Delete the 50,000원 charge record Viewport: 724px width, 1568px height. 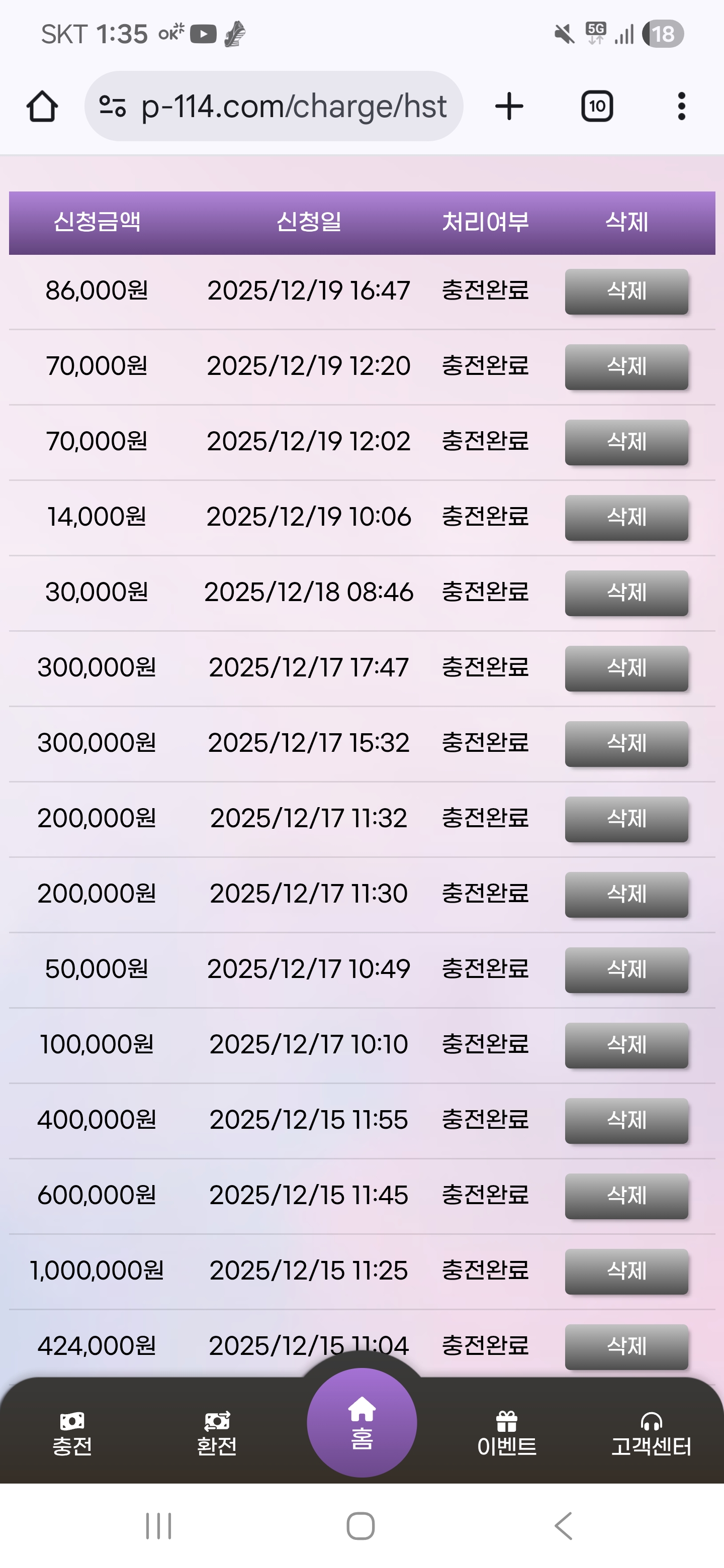pos(626,969)
